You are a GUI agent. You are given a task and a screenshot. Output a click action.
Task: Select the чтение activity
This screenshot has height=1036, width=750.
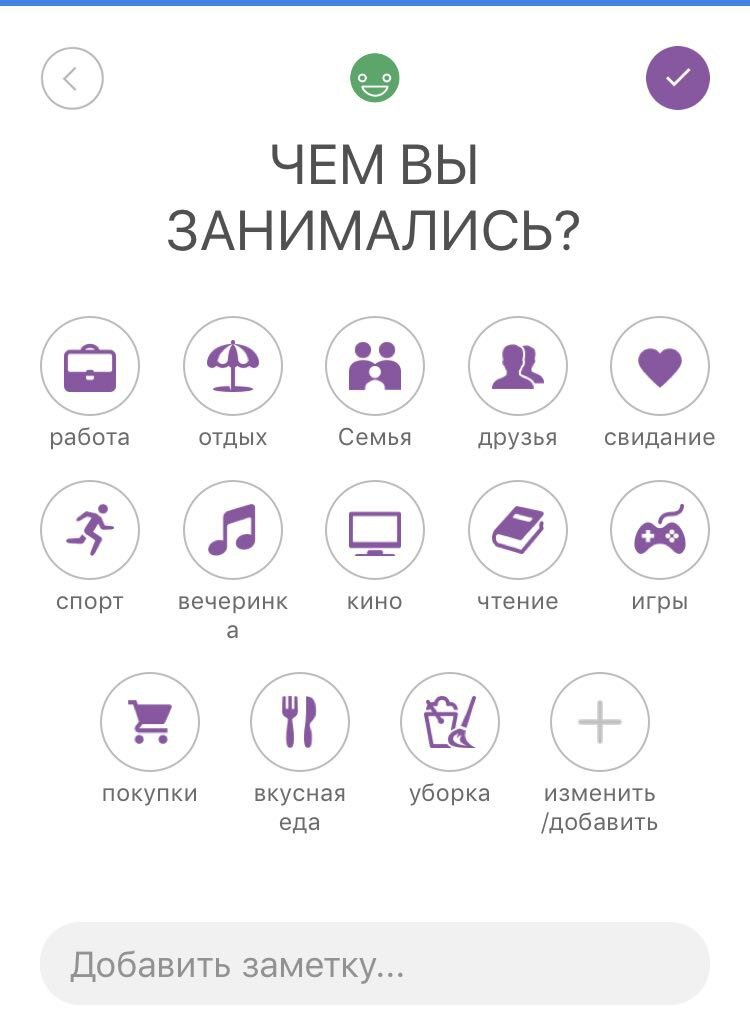pyautogui.click(x=517, y=530)
